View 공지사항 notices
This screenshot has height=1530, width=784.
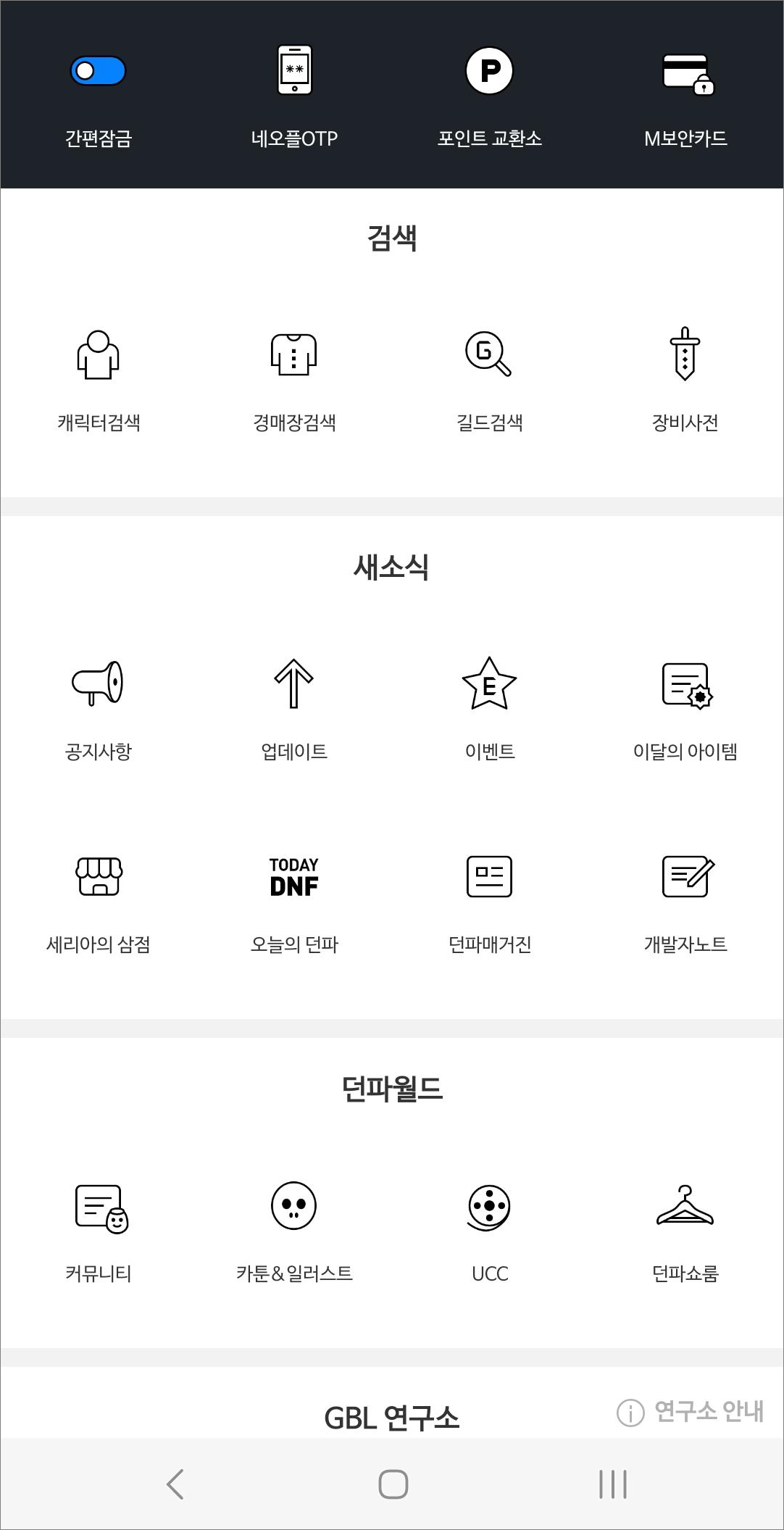pyautogui.click(x=99, y=707)
